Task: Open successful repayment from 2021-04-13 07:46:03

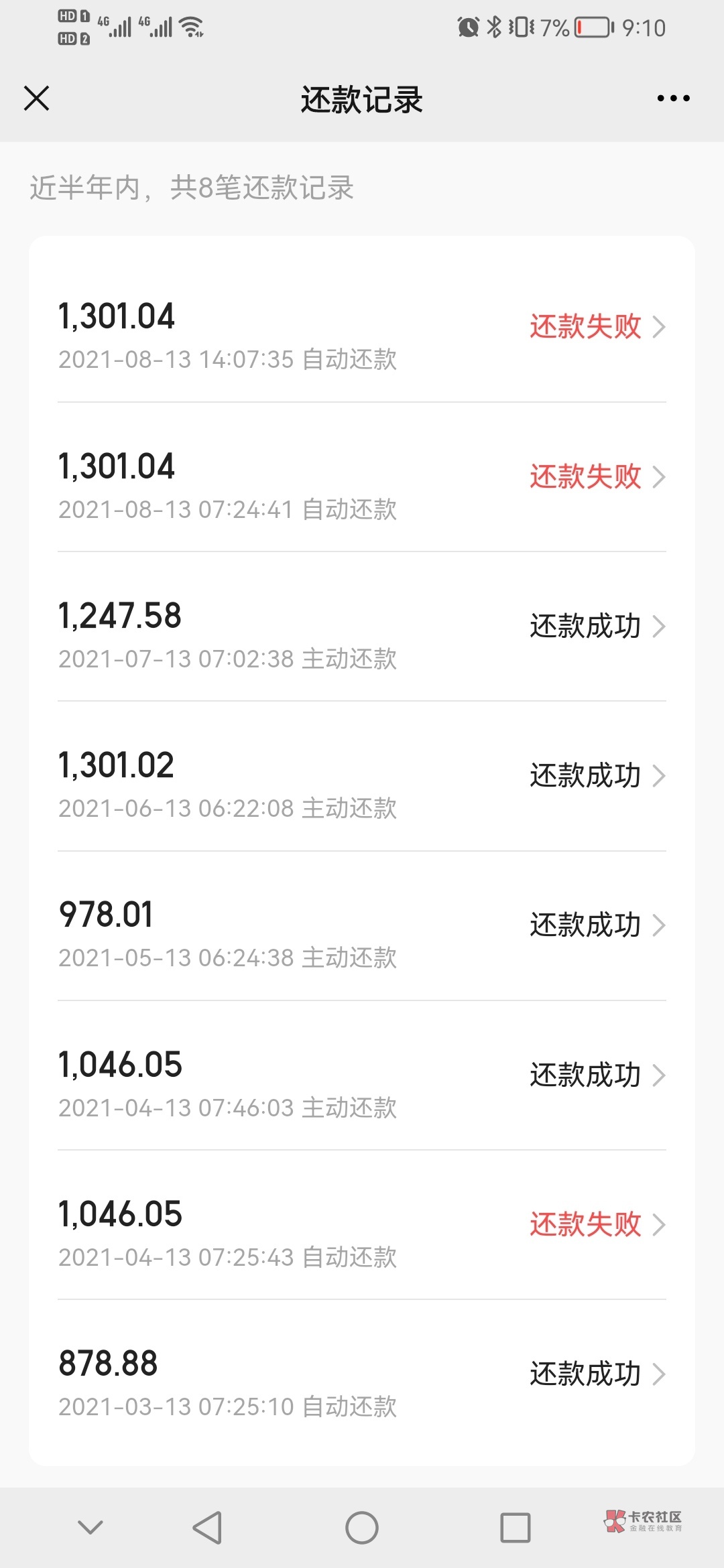Action: click(x=362, y=1076)
